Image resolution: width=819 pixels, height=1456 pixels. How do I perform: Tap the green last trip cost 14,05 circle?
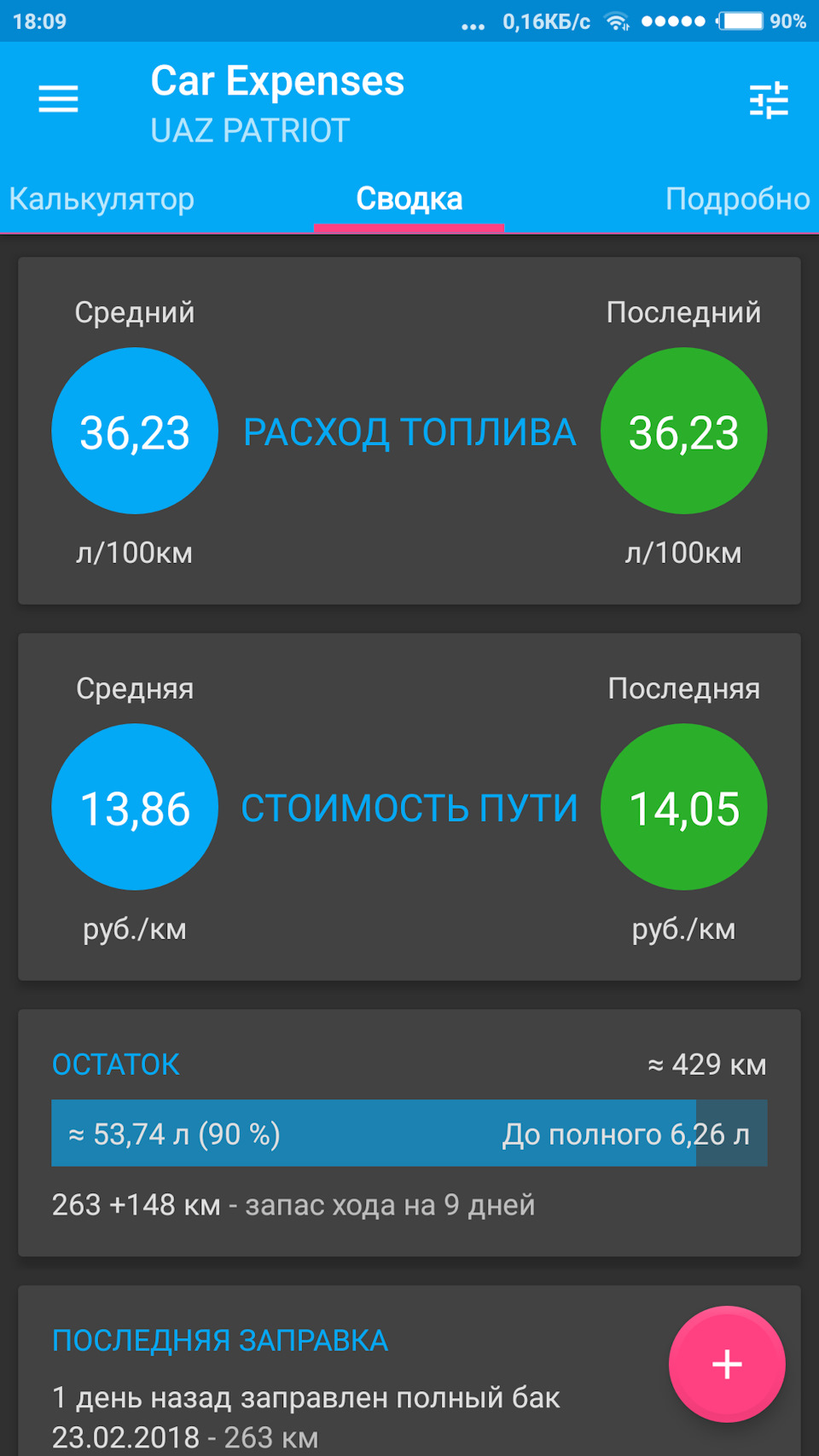pyautogui.click(x=683, y=806)
